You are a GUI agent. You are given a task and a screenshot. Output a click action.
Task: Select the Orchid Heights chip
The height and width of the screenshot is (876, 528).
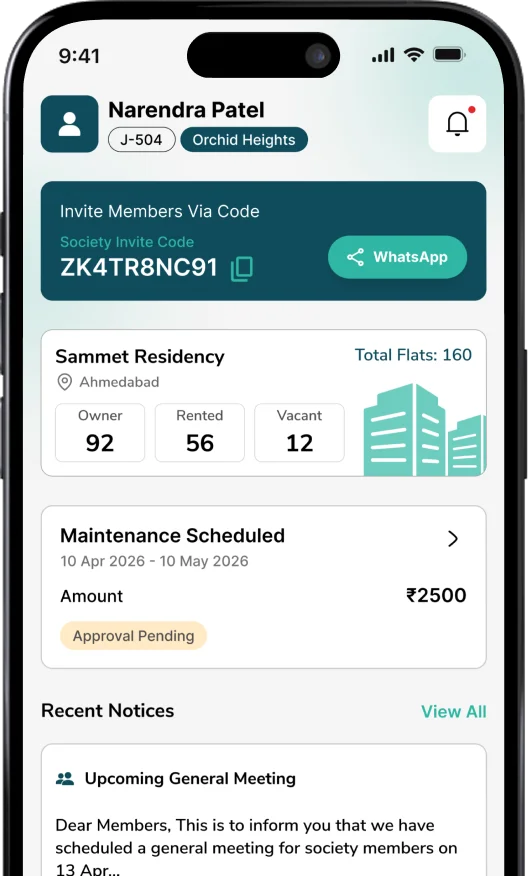(x=244, y=140)
